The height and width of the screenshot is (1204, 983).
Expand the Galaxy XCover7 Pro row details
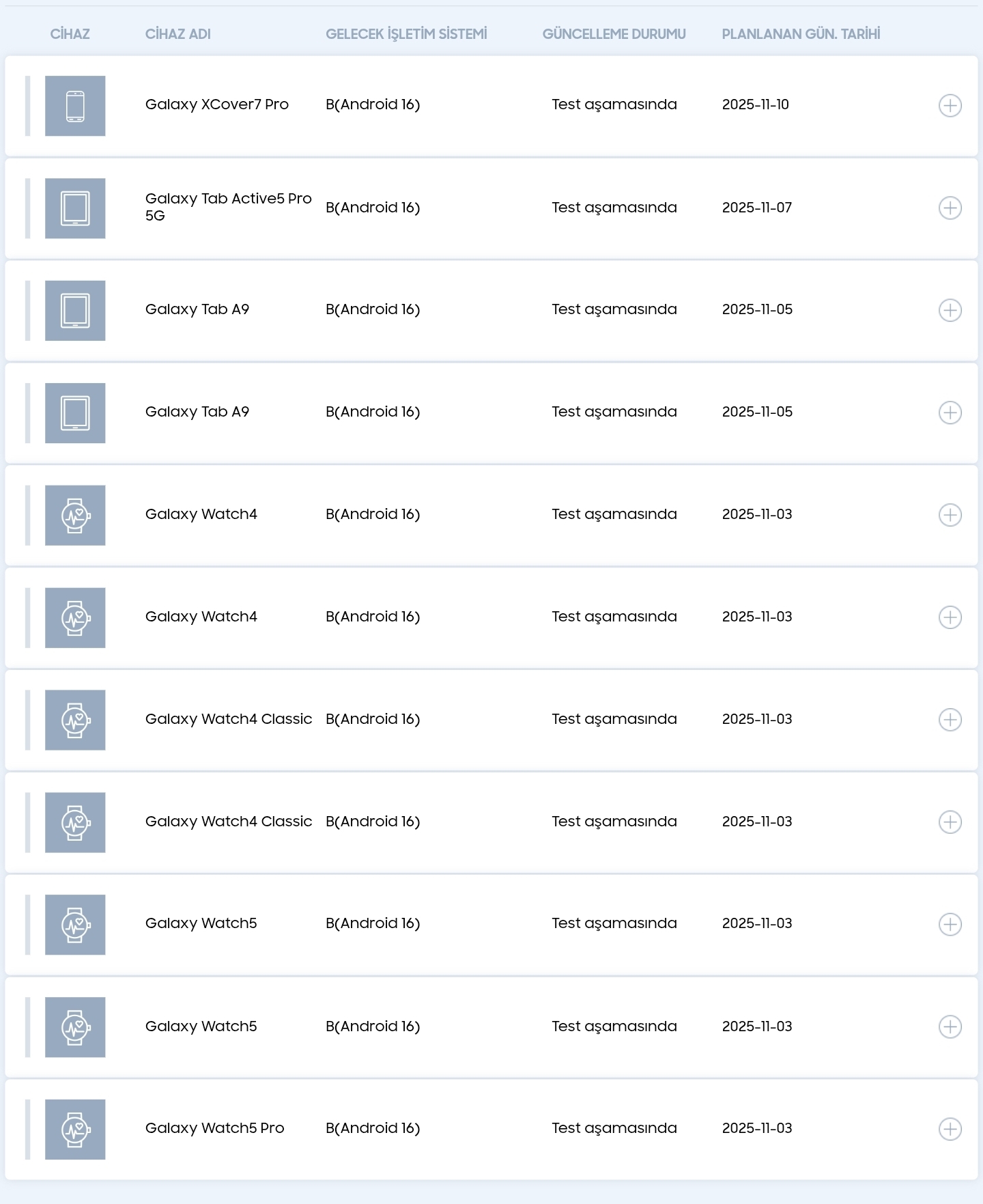[950, 105]
